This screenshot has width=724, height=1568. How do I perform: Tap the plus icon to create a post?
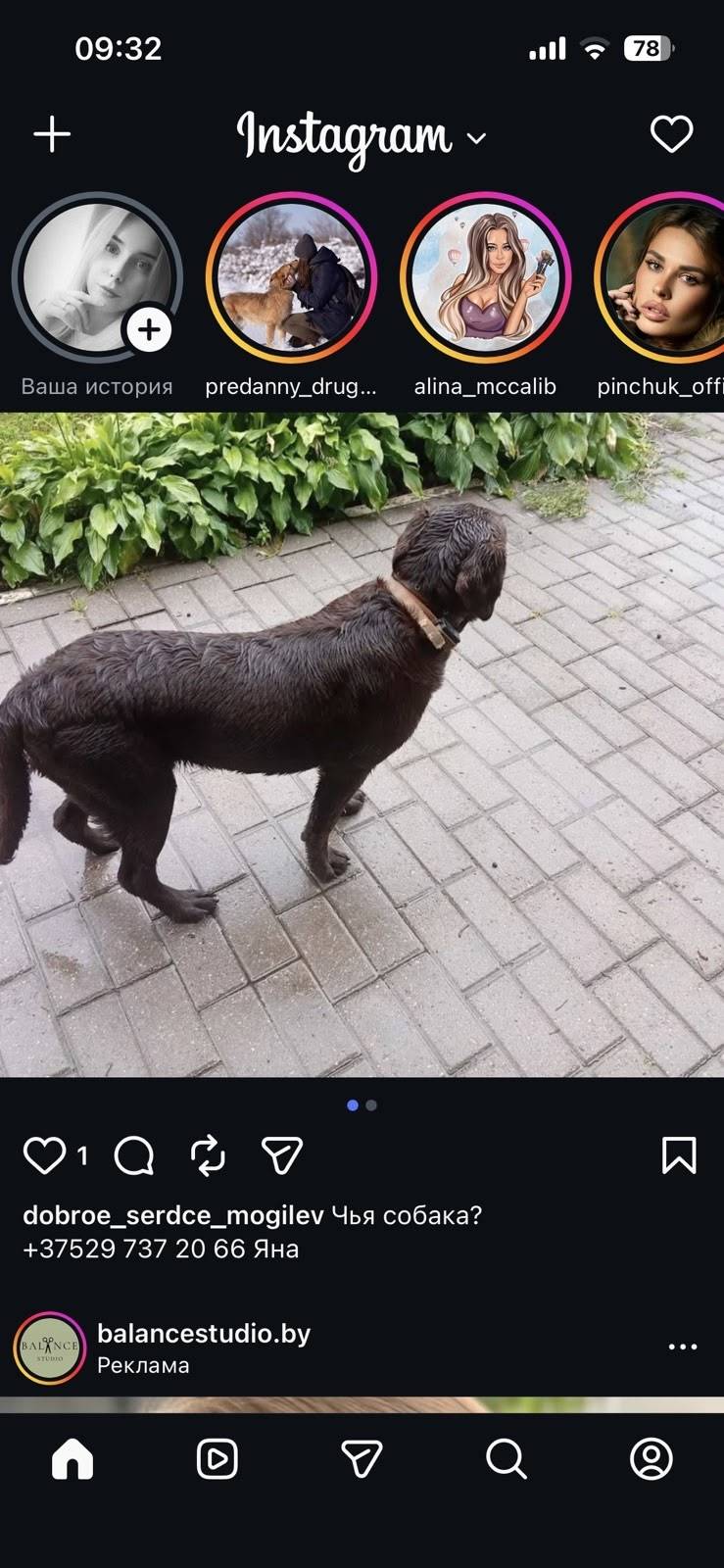coord(52,134)
